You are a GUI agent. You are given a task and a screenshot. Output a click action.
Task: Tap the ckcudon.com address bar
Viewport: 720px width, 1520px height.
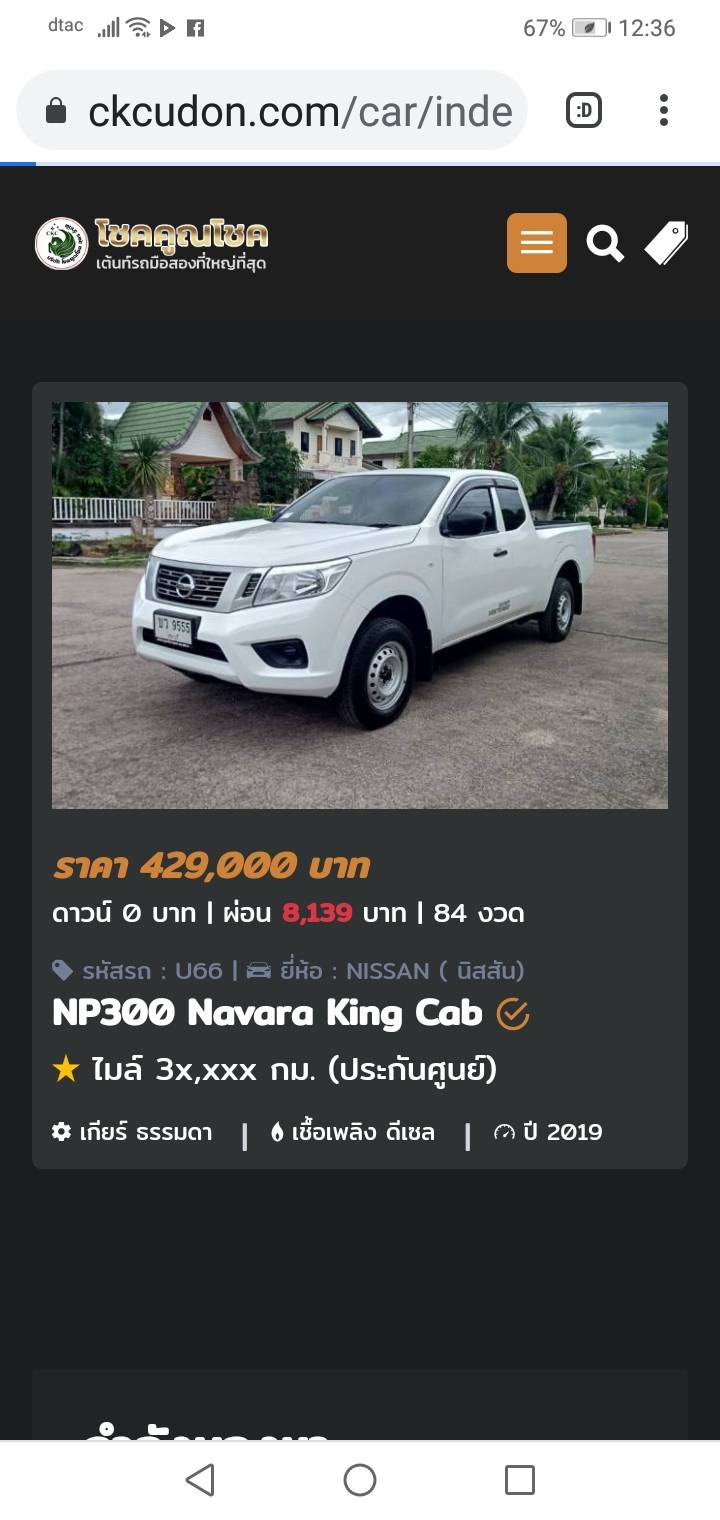click(272, 110)
